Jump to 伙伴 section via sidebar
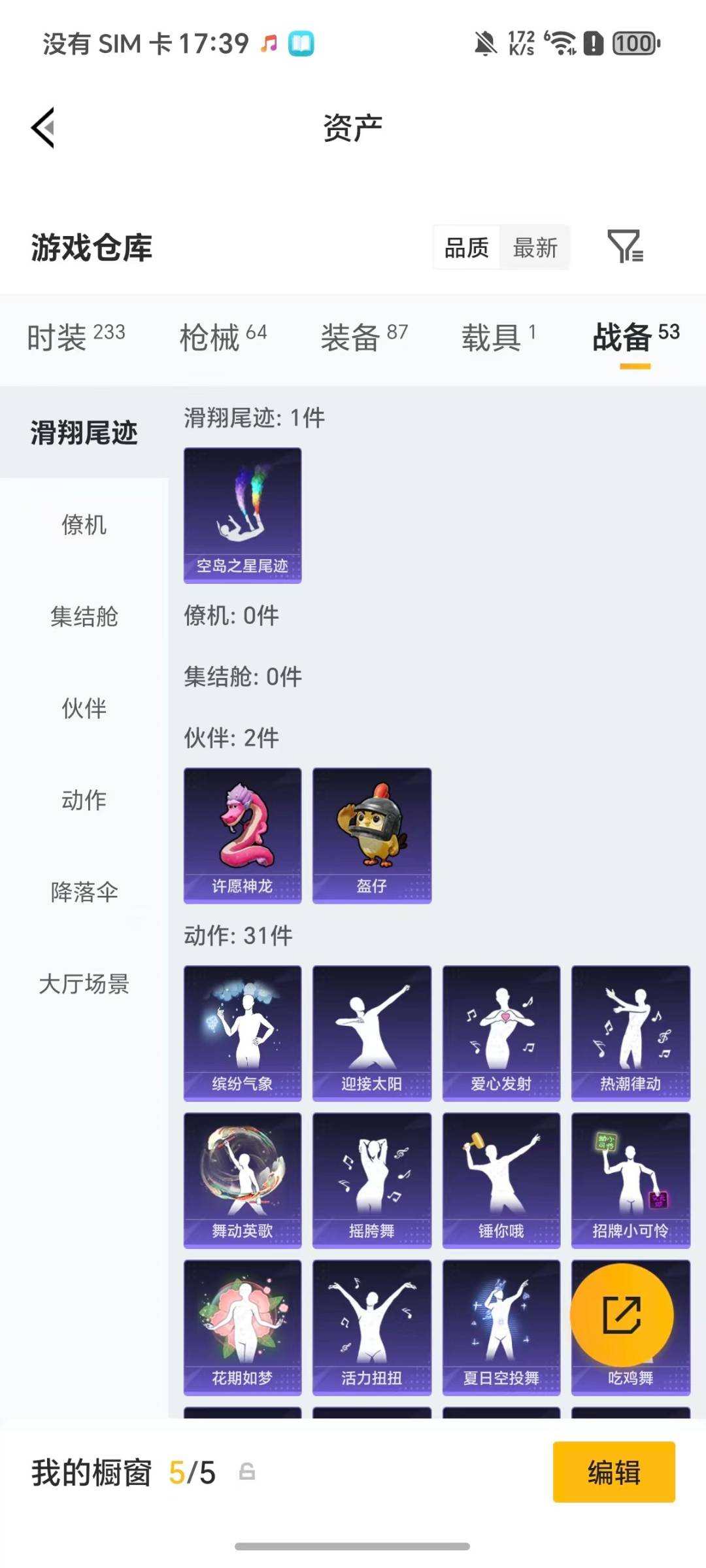The height and width of the screenshot is (1568, 706). click(x=84, y=708)
